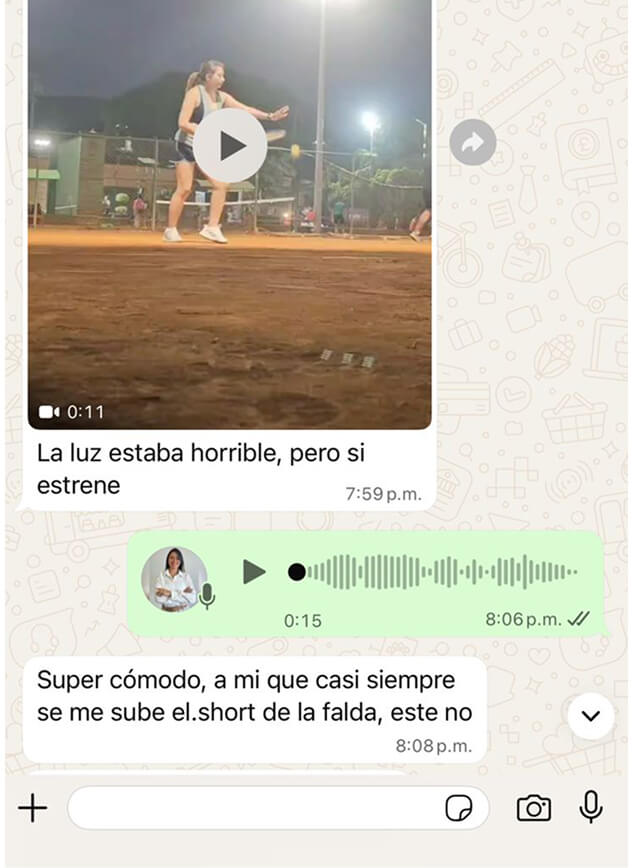
Task: Open the attachment plus menu
Action: tap(33, 808)
